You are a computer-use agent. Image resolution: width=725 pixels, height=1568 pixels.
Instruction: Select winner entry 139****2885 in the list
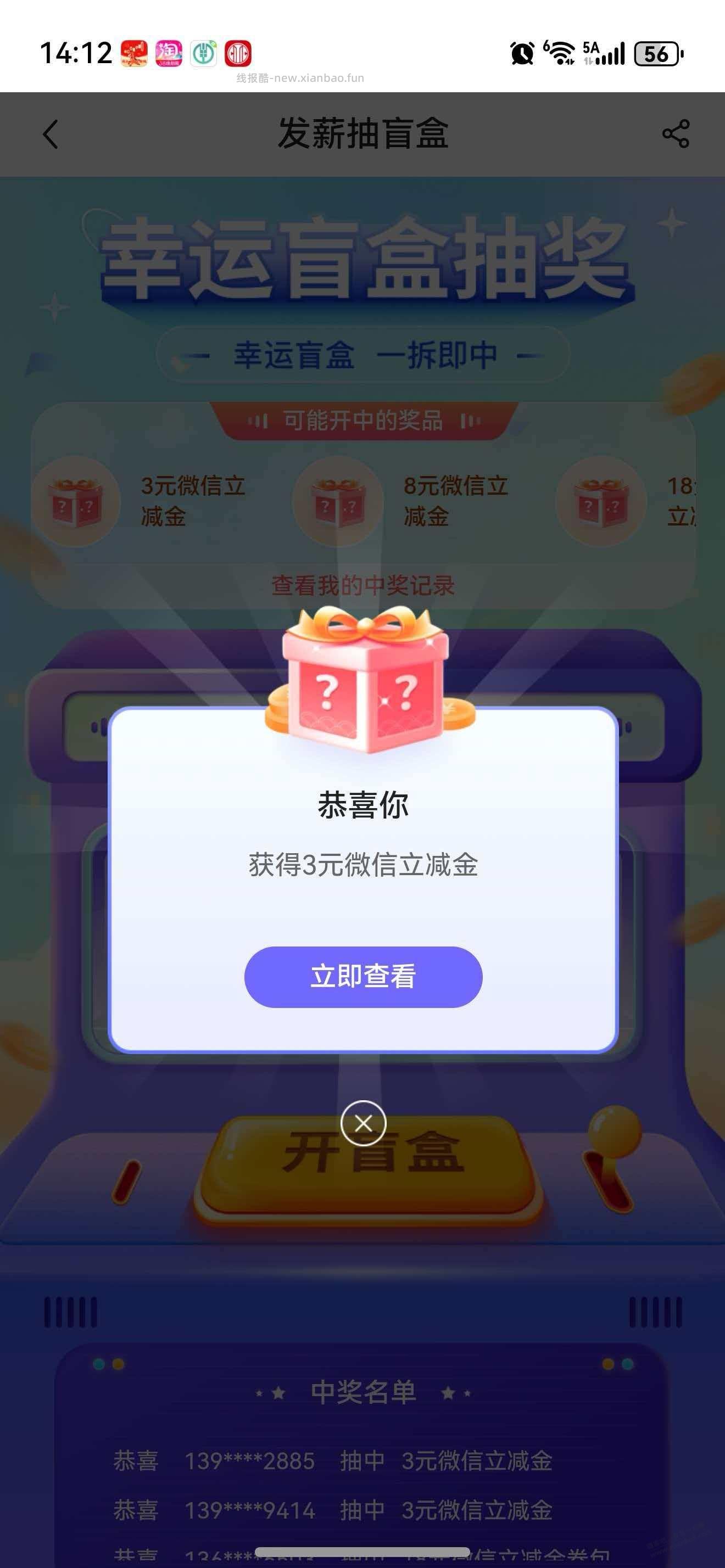click(336, 1462)
